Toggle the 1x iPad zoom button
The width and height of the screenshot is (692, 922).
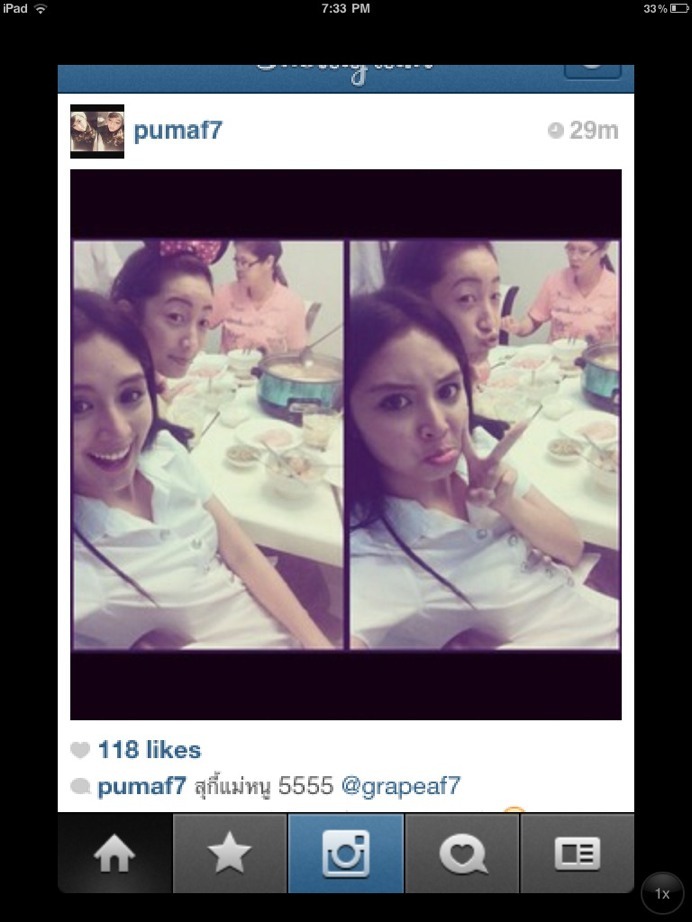click(662, 893)
